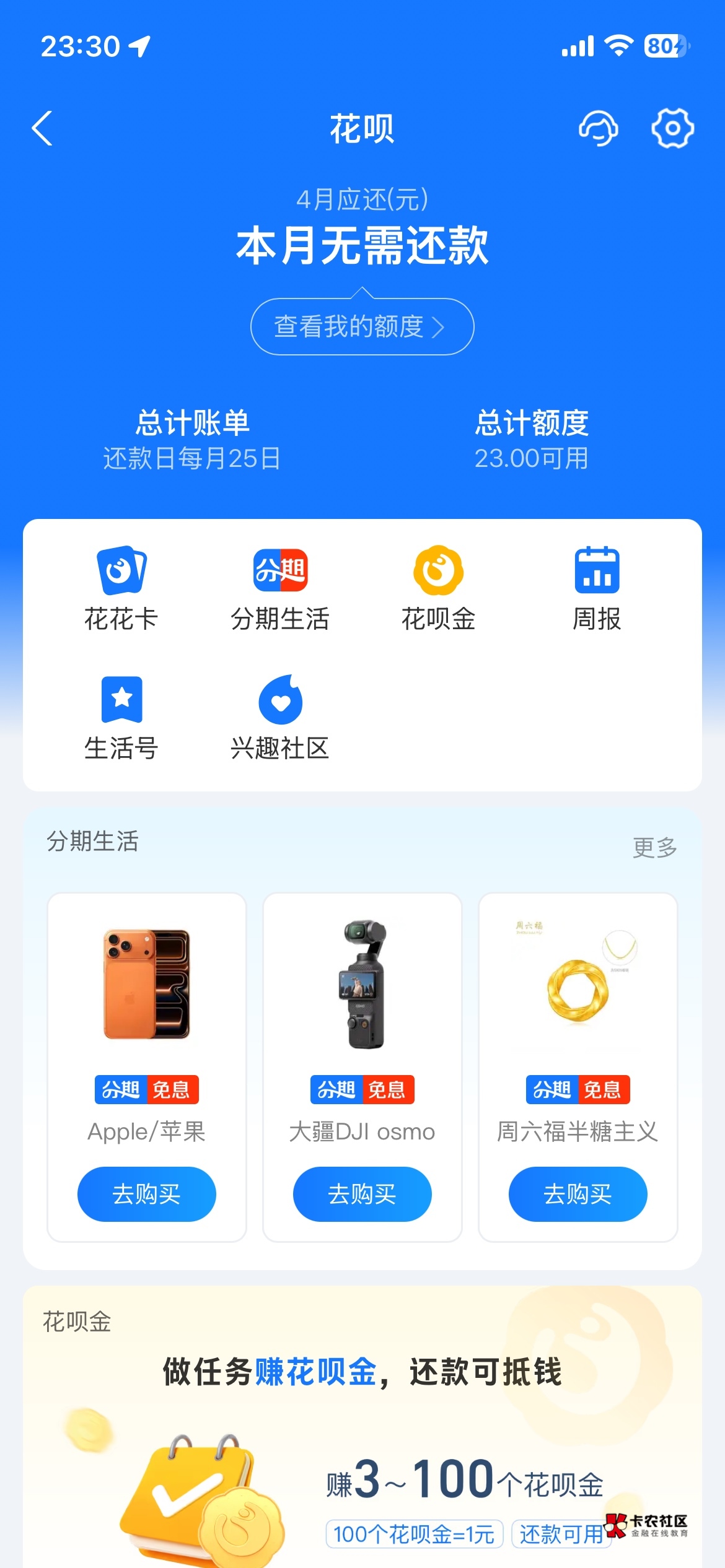The height and width of the screenshot is (1568, 725).
Task: View 总计额度 details
Action: (x=532, y=439)
